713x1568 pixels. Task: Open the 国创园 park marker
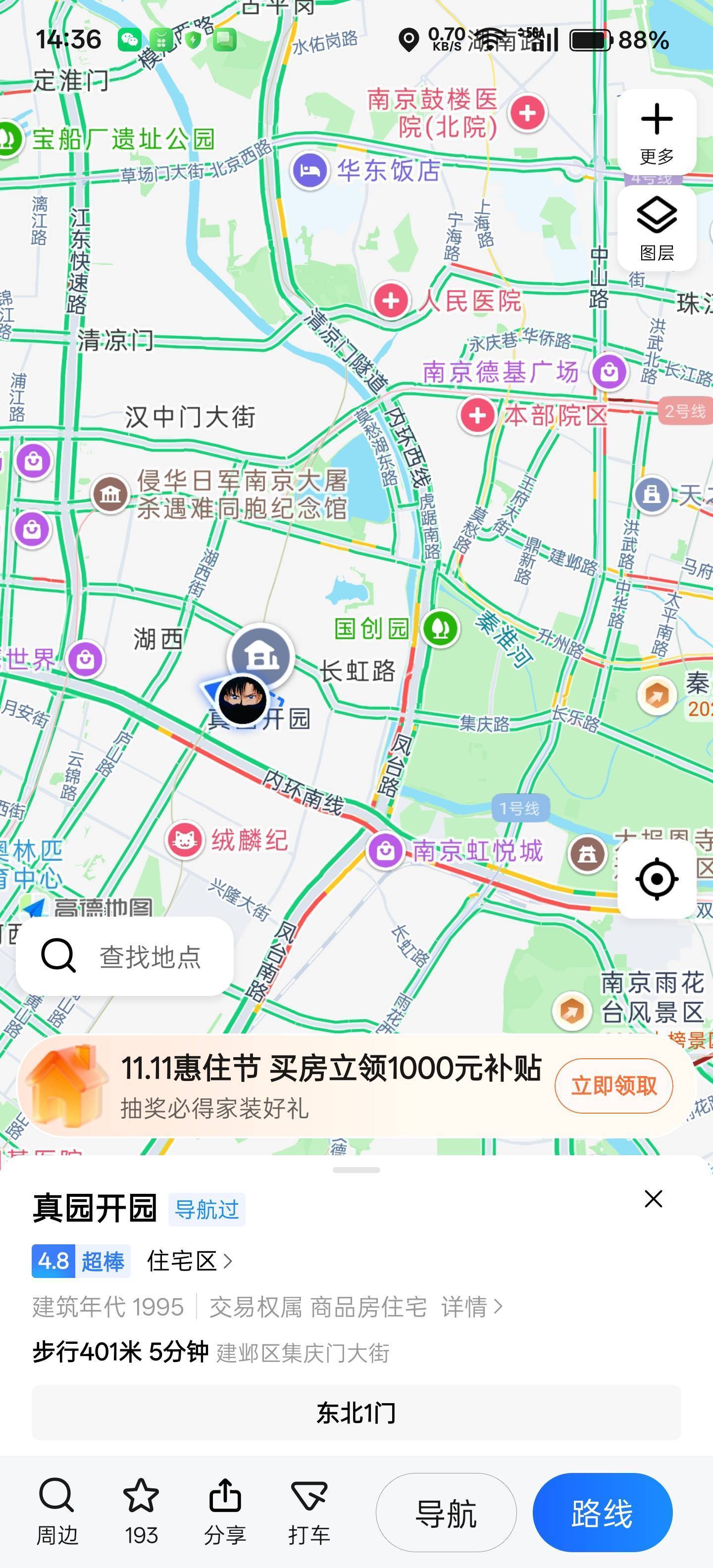coord(441,628)
